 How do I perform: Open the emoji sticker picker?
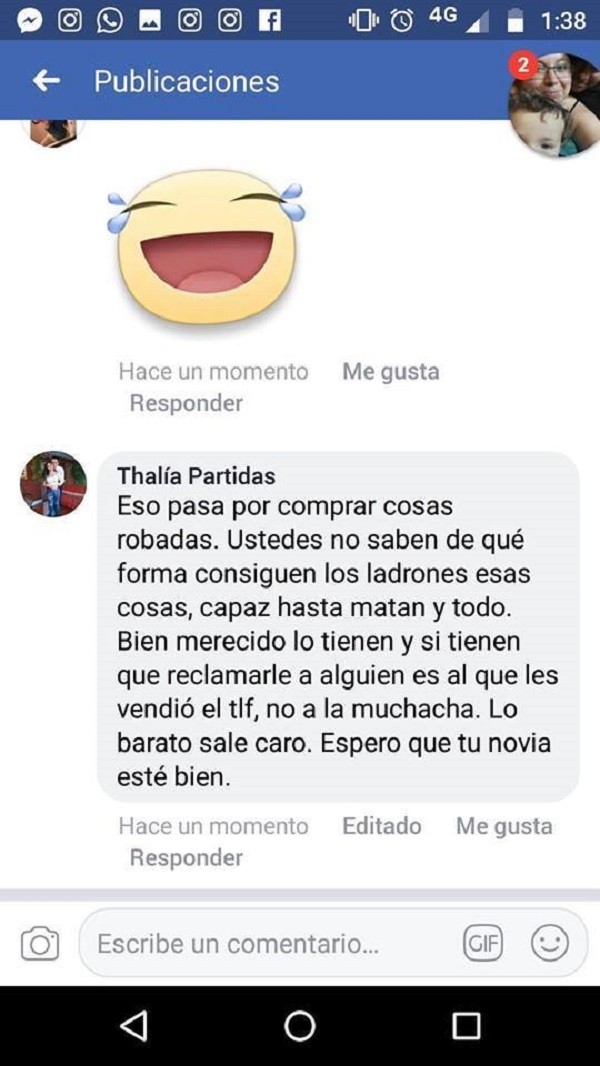(549, 943)
